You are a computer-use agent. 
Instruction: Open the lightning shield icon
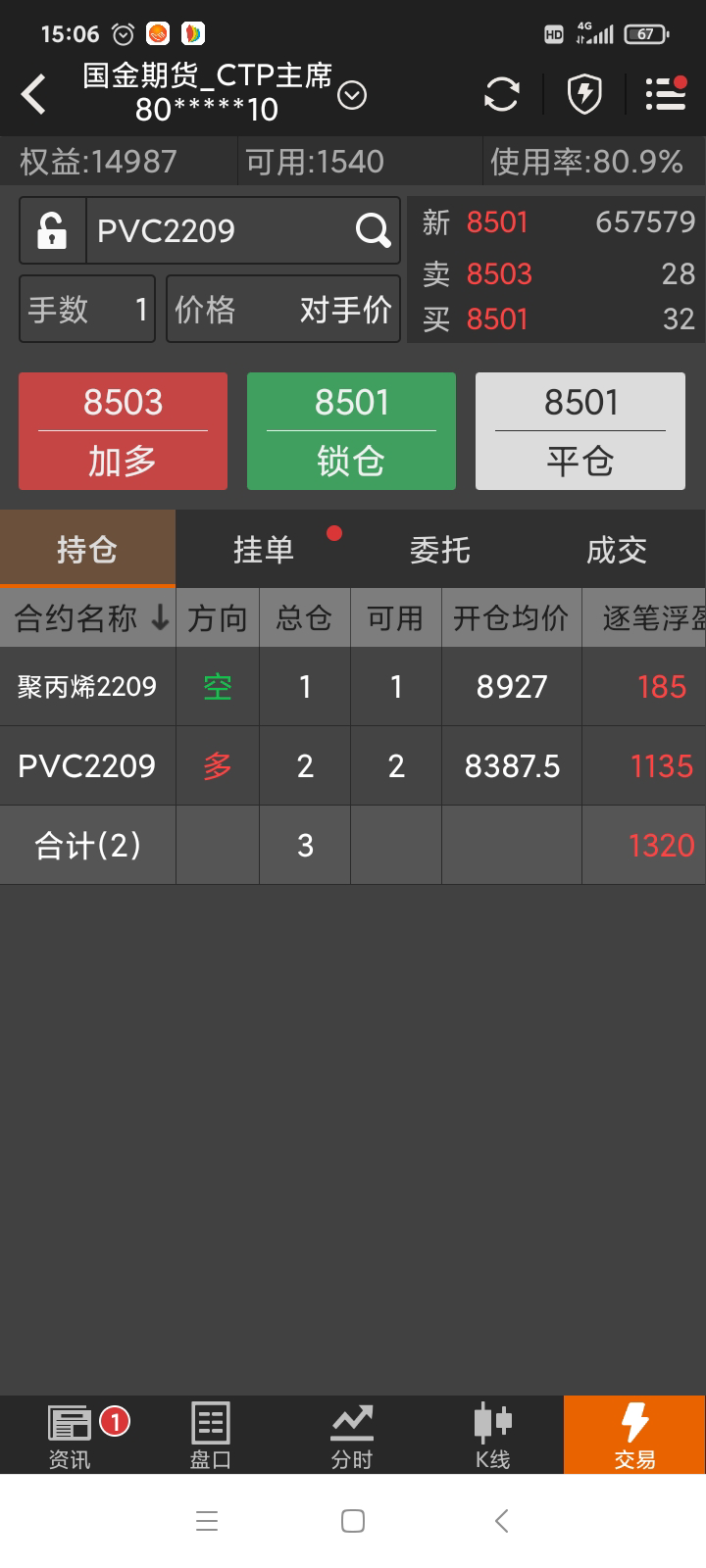[584, 95]
